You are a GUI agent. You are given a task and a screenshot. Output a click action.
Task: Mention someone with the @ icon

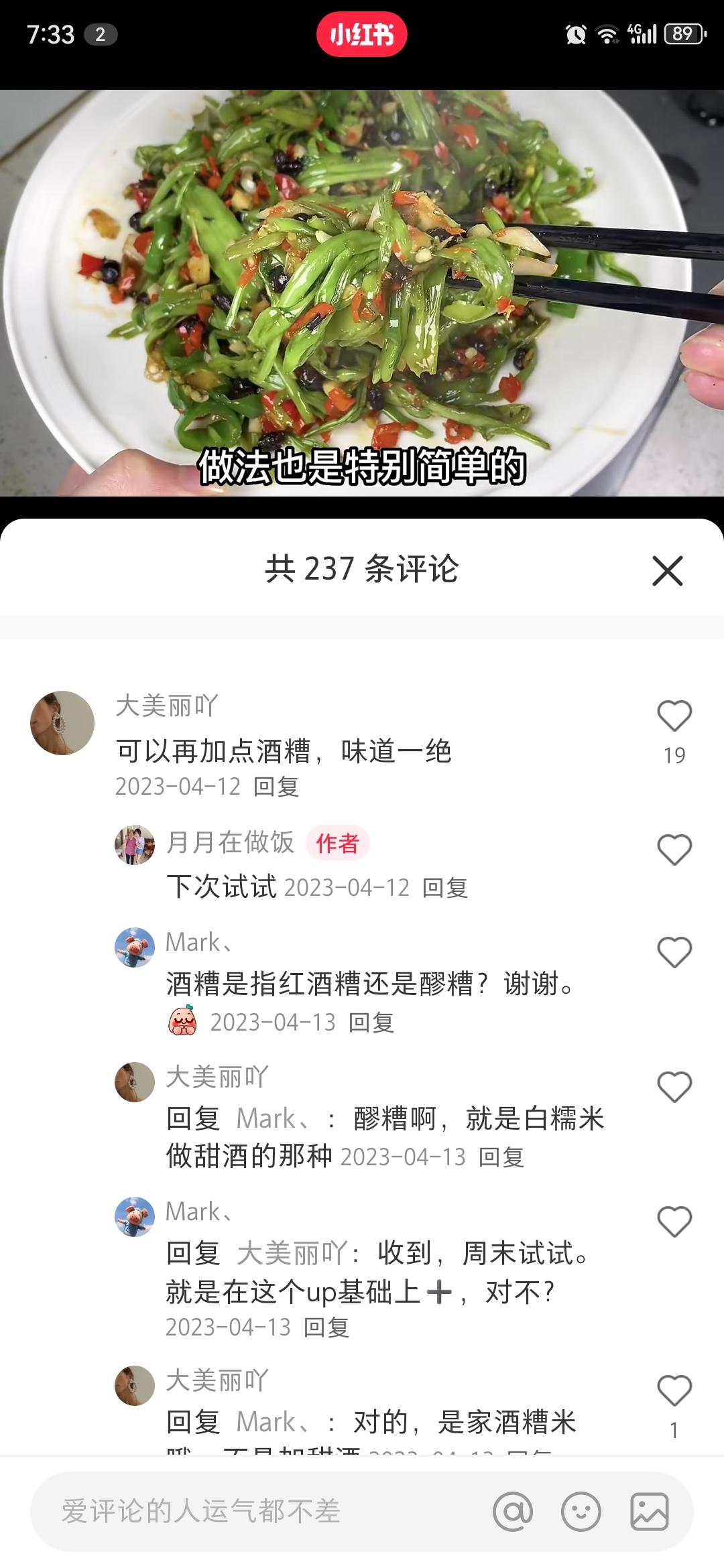pyautogui.click(x=513, y=1512)
